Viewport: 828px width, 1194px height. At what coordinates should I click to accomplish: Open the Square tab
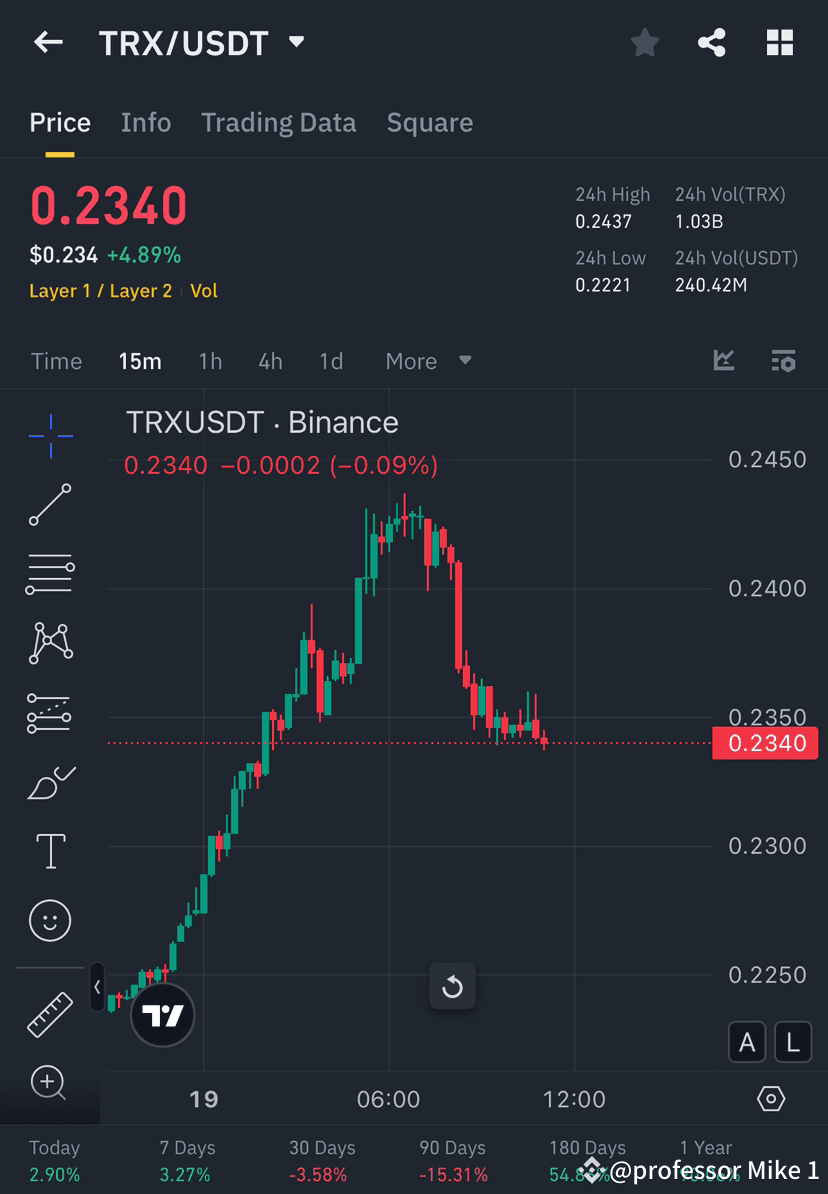429,122
